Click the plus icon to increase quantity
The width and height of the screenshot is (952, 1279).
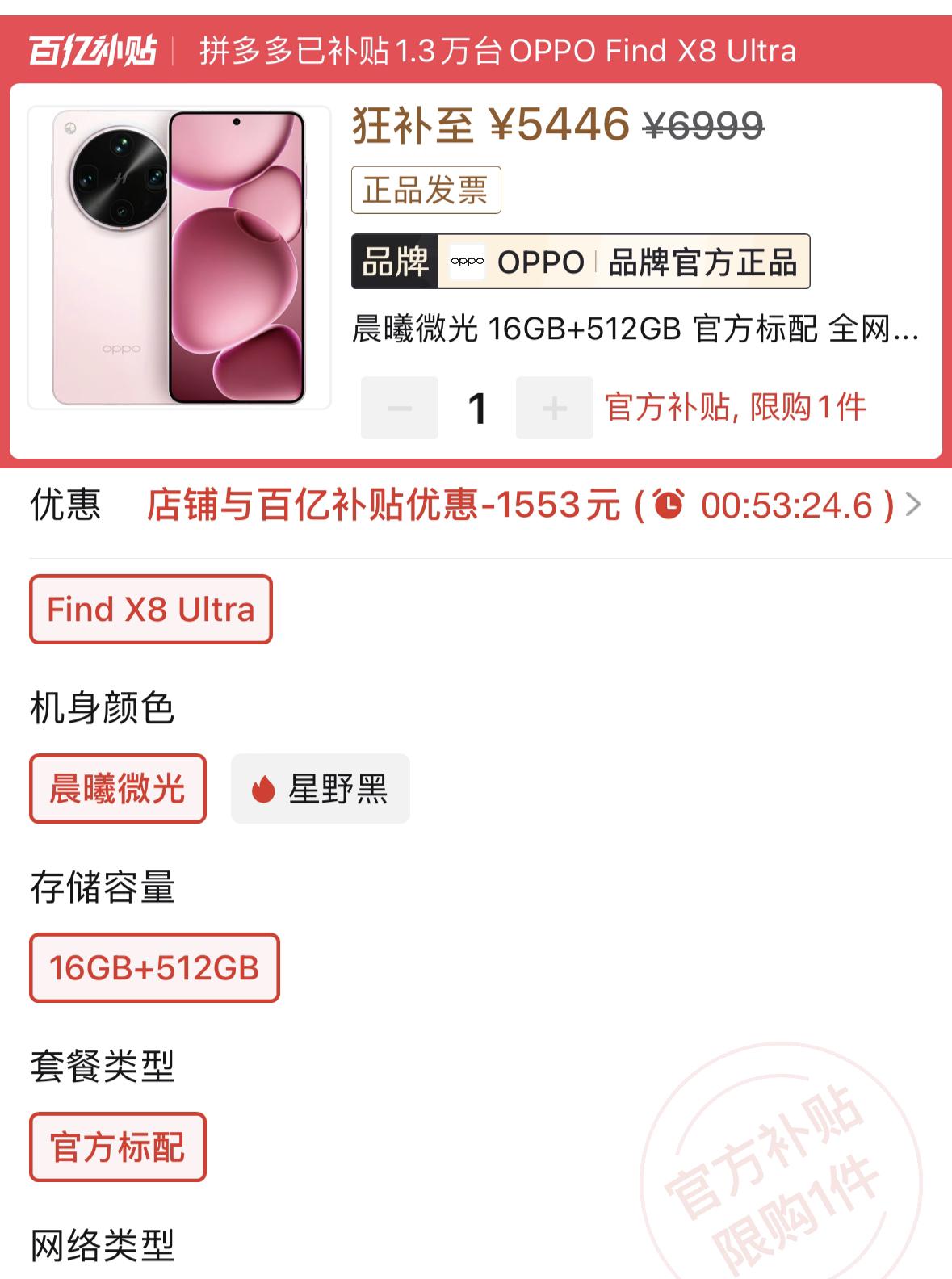[x=554, y=407]
